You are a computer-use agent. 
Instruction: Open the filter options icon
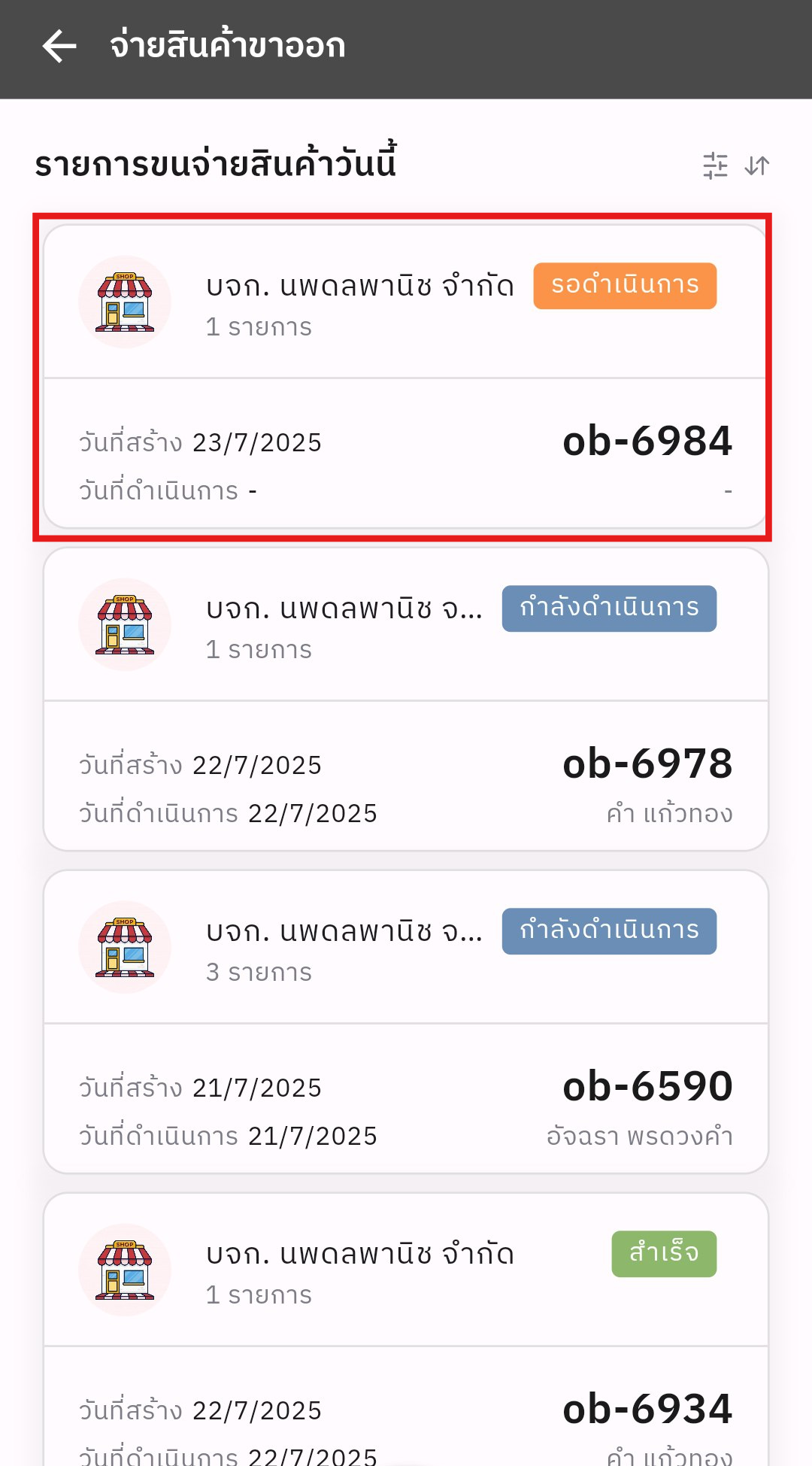tap(715, 165)
